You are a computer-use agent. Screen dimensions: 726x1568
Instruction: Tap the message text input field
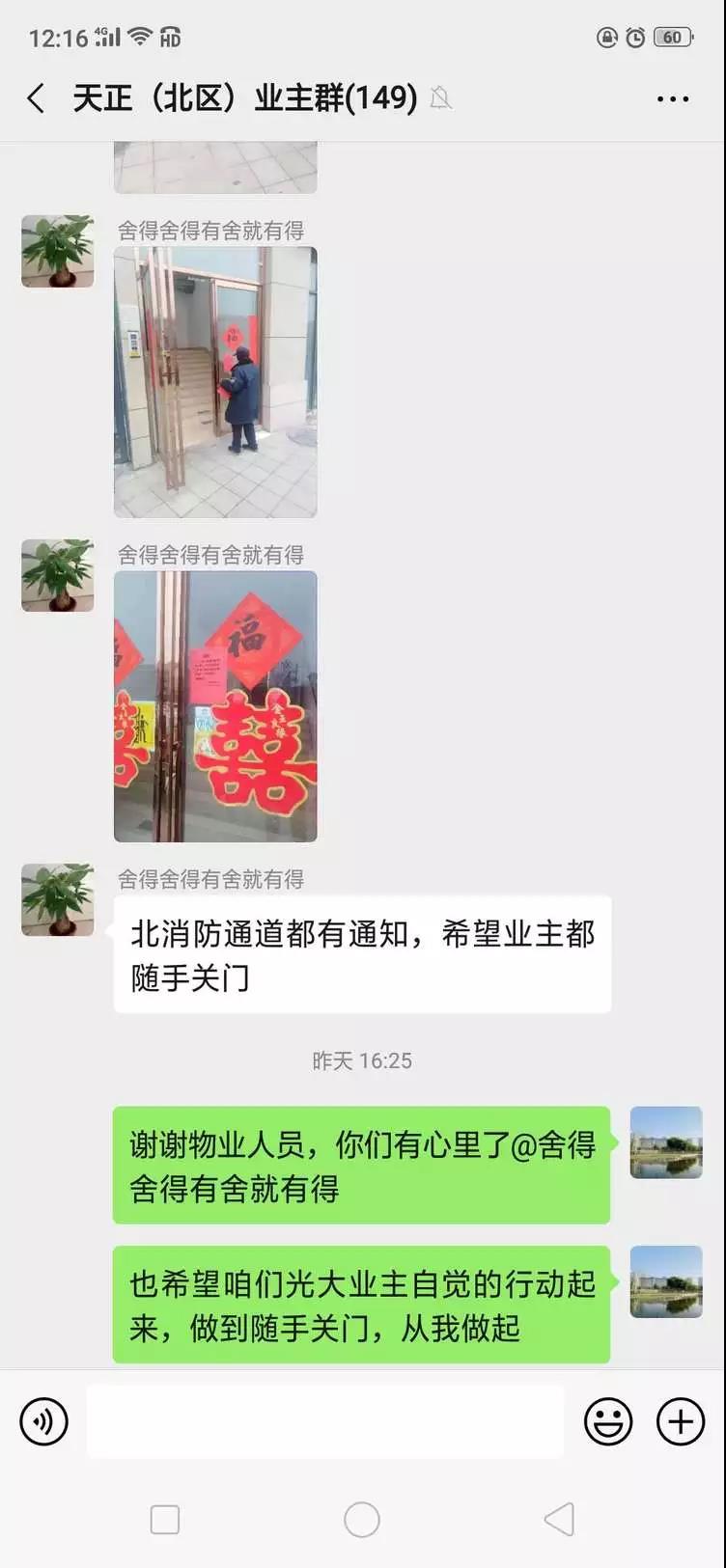[325, 1421]
